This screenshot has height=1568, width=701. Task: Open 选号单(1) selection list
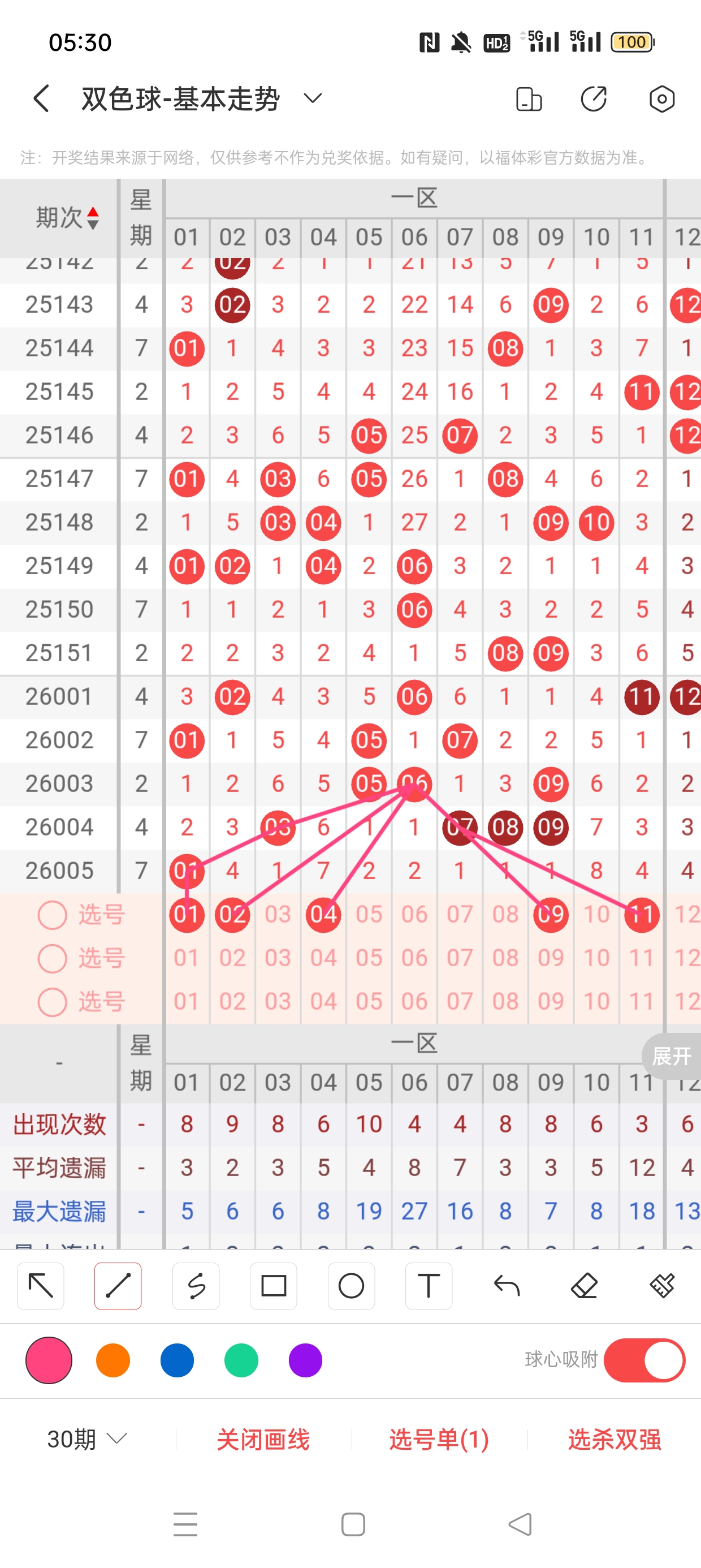pos(439,1440)
